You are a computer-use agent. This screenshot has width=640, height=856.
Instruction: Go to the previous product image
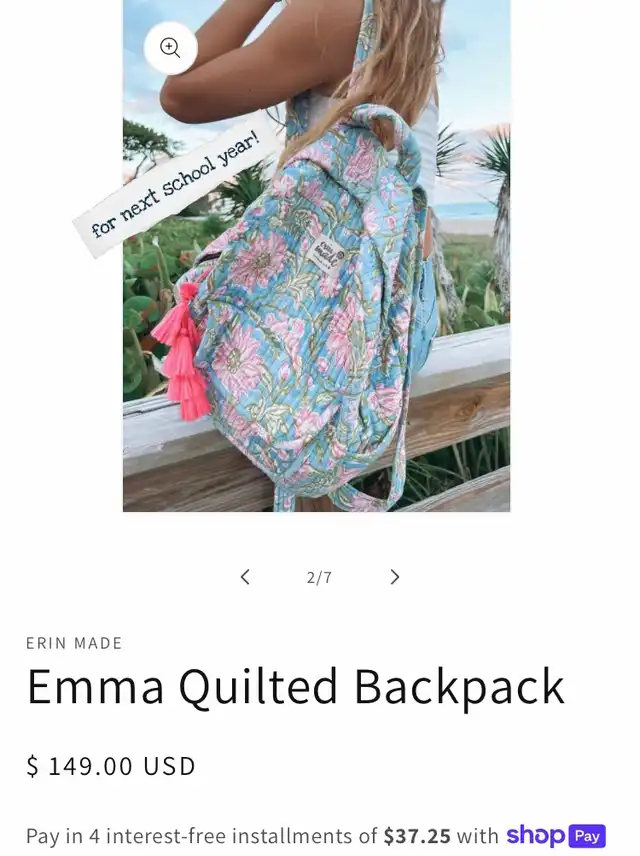coord(245,577)
